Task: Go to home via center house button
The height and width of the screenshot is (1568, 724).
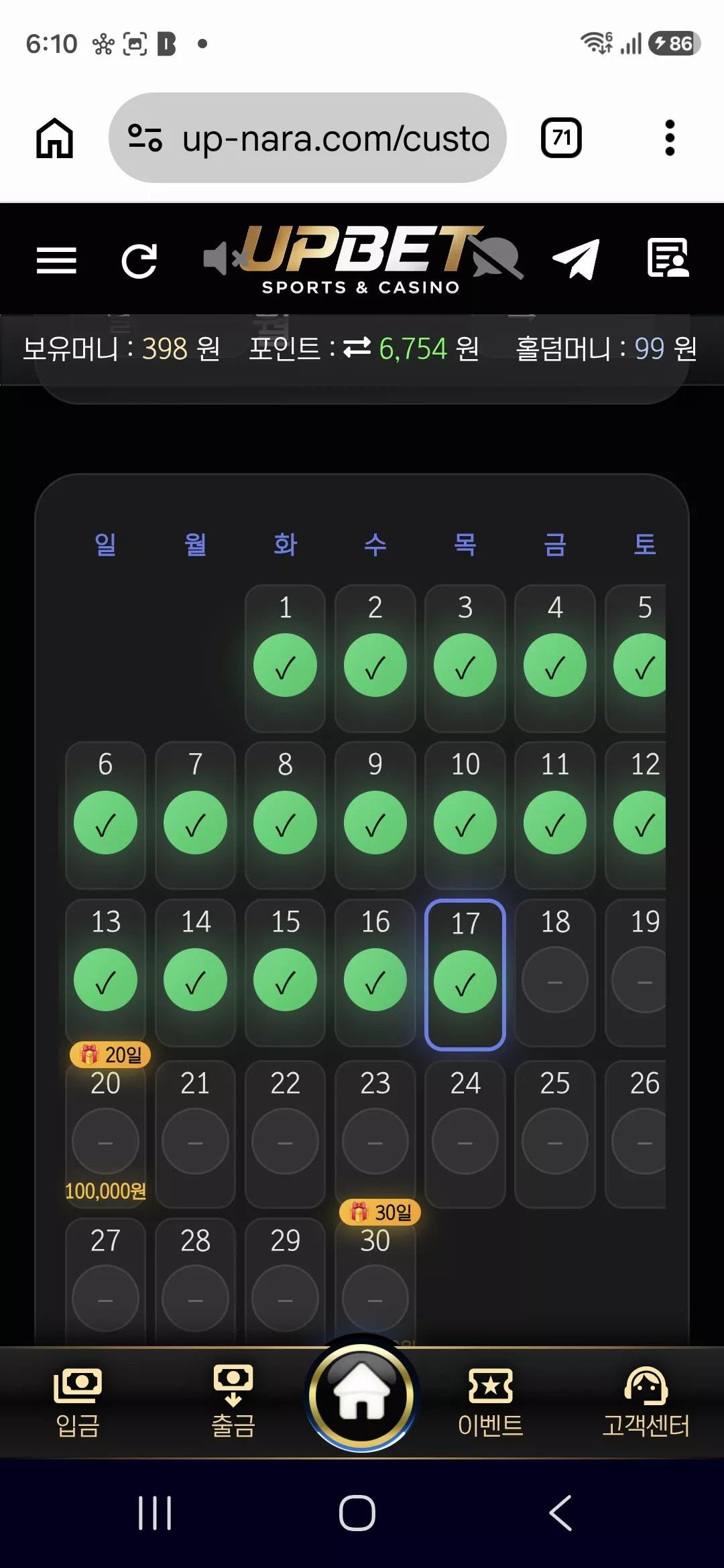Action: click(362, 1396)
